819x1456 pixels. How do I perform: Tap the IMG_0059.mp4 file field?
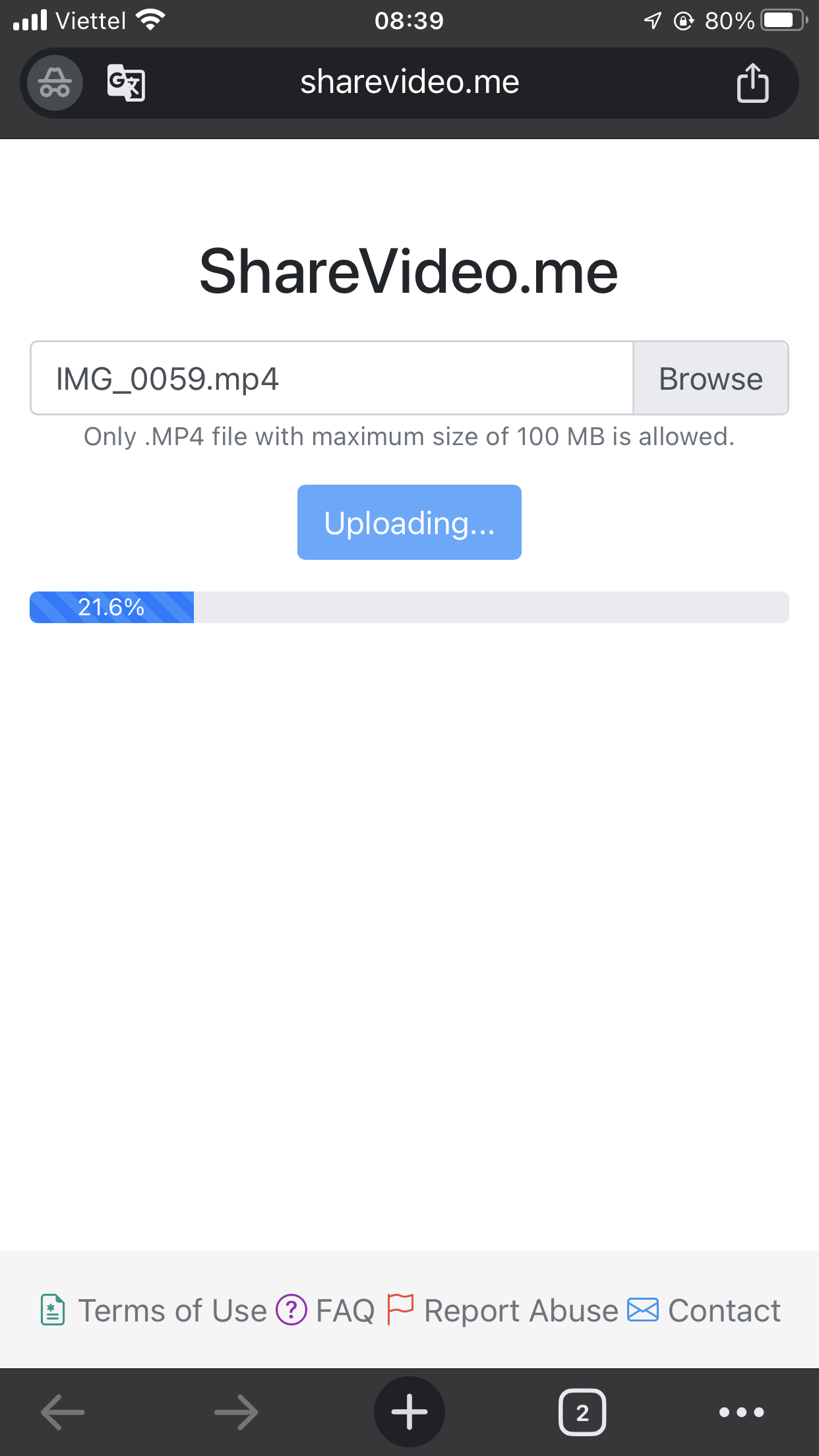pyautogui.click(x=332, y=379)
